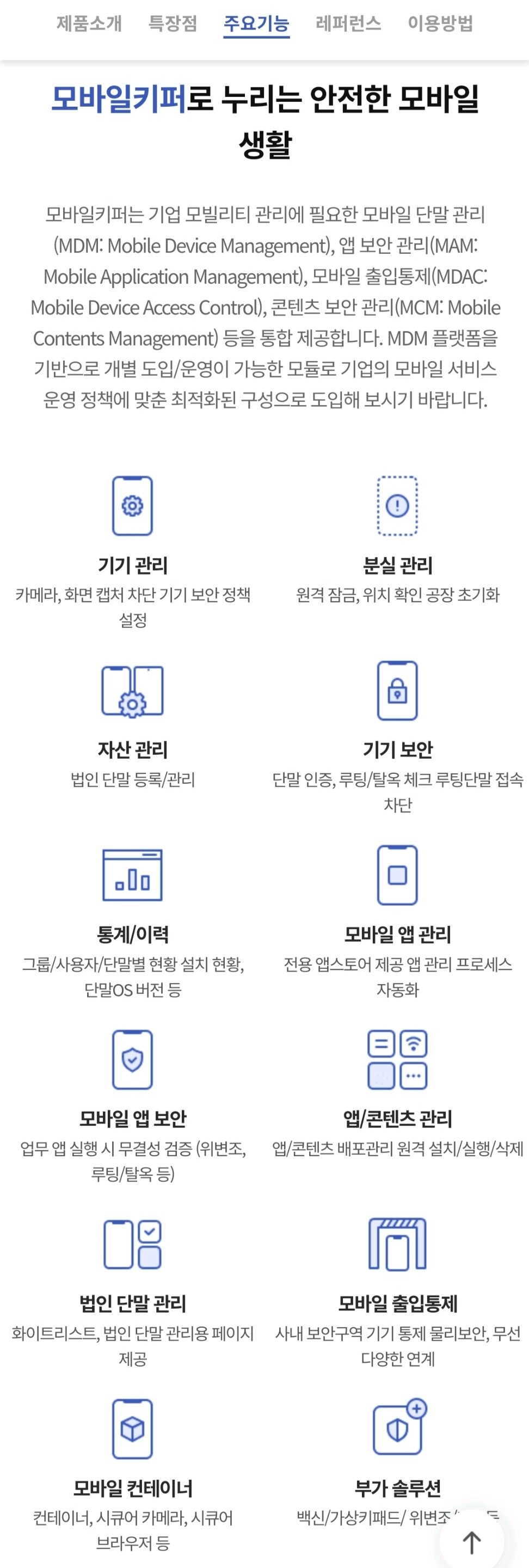Switch to the 제품소개 tab
The image size is (529, 1568).
[x=88, y=24]
